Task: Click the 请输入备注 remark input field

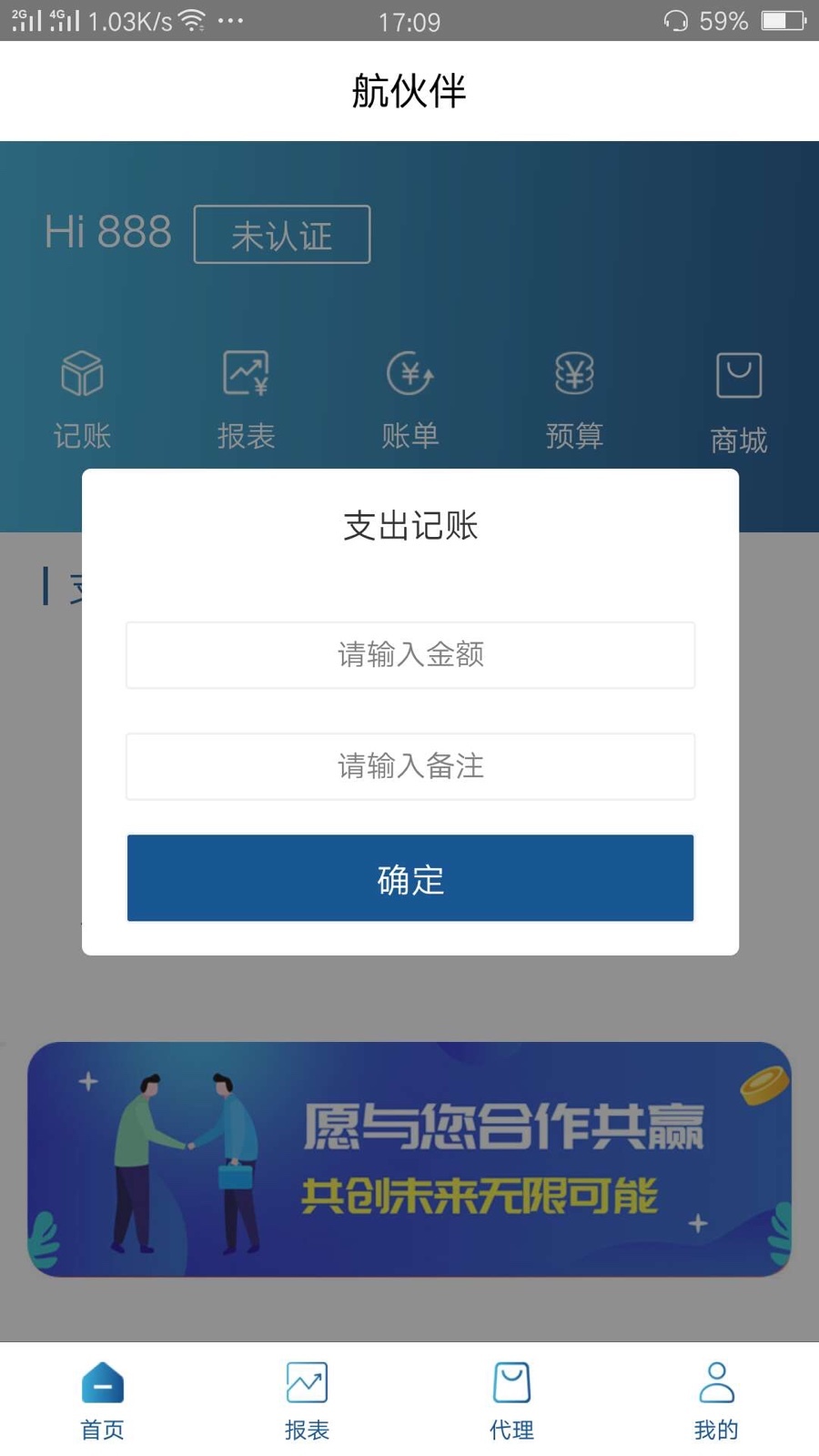Action: click(409, 766)
